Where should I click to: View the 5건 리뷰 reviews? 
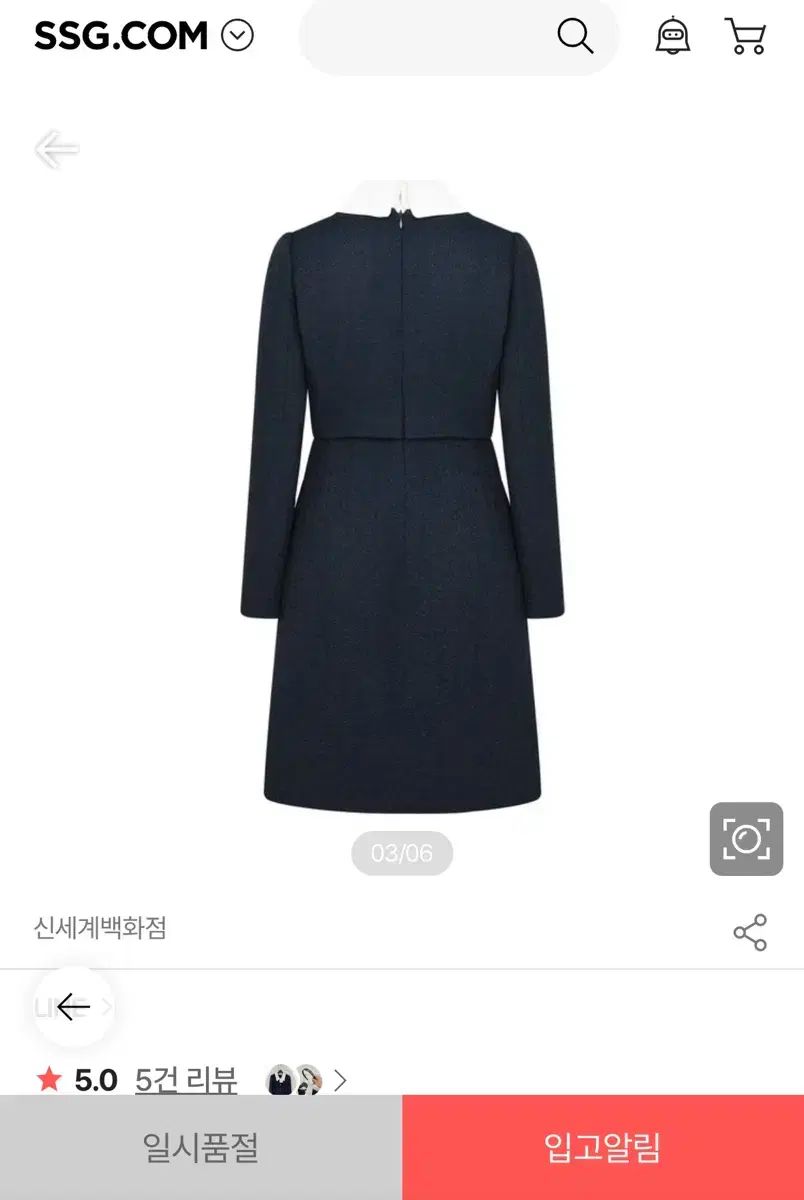tap(186, 1080)
